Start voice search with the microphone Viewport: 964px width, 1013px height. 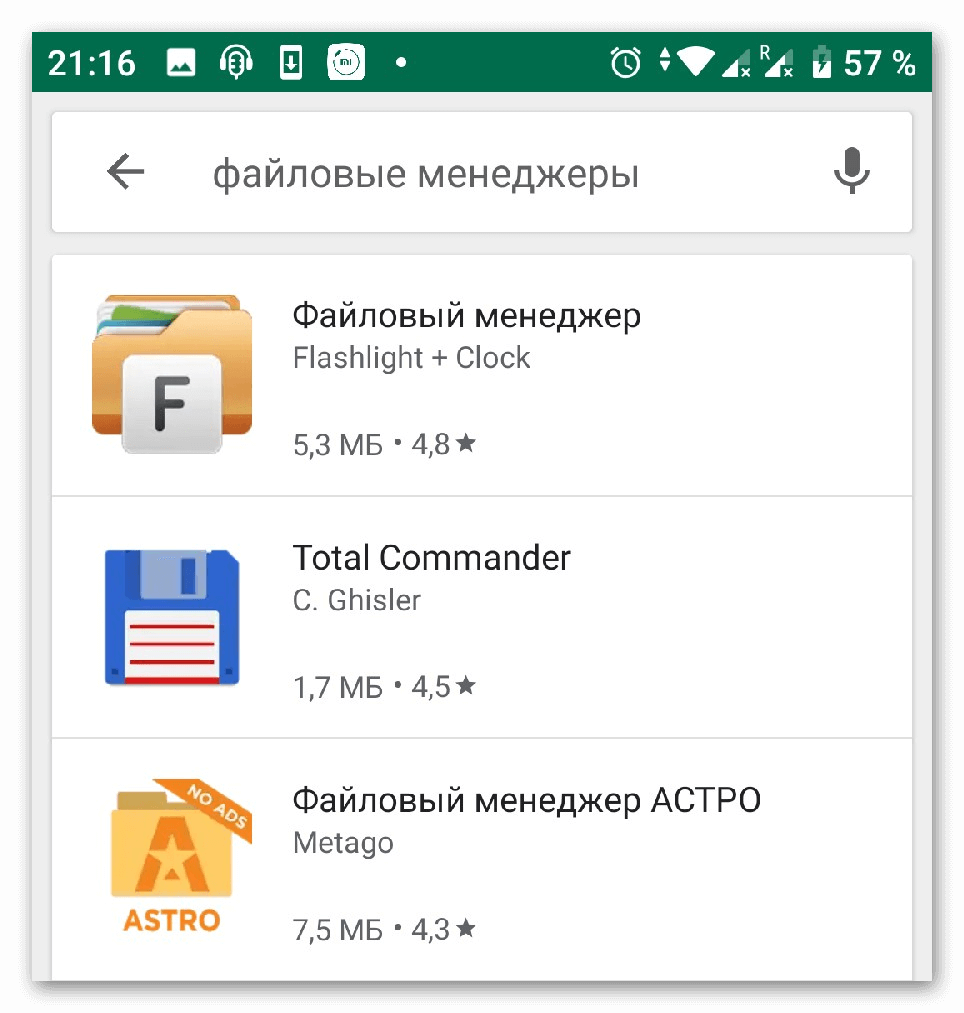pyautogui.click(x=851, y=173)
